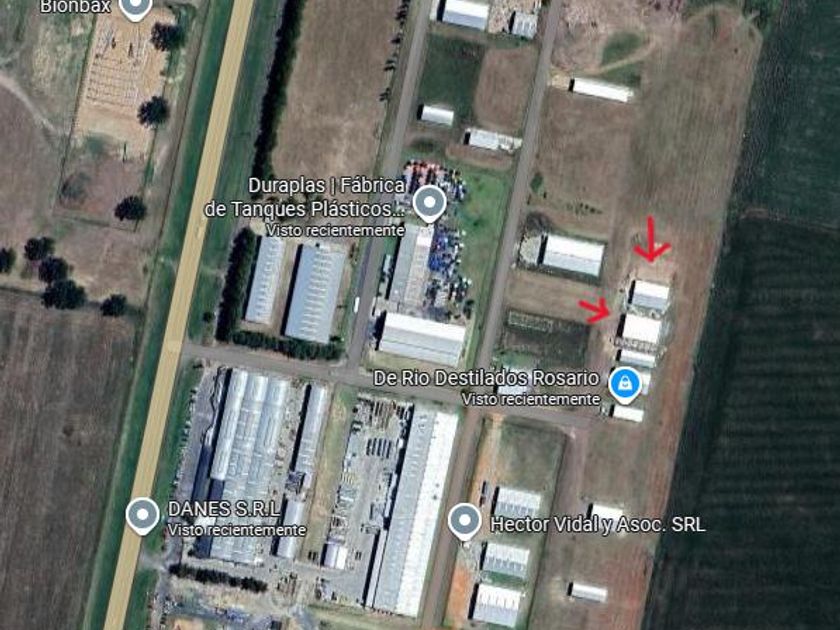Open the Hector Vidal y Asoc. SRL marker

coord(464,521)
